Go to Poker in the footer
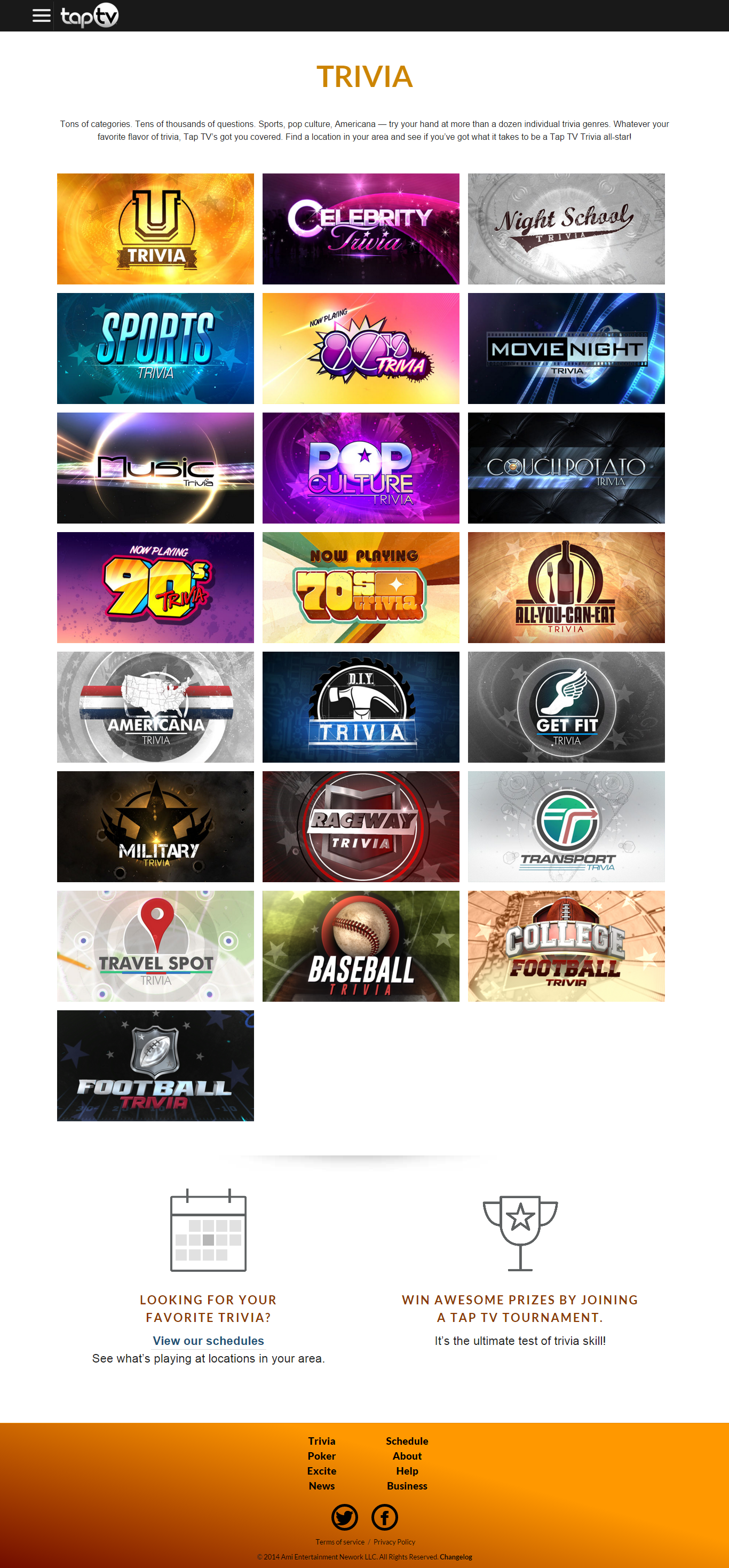Viewport: 729px width, 1568px height. coord(321,1456)
